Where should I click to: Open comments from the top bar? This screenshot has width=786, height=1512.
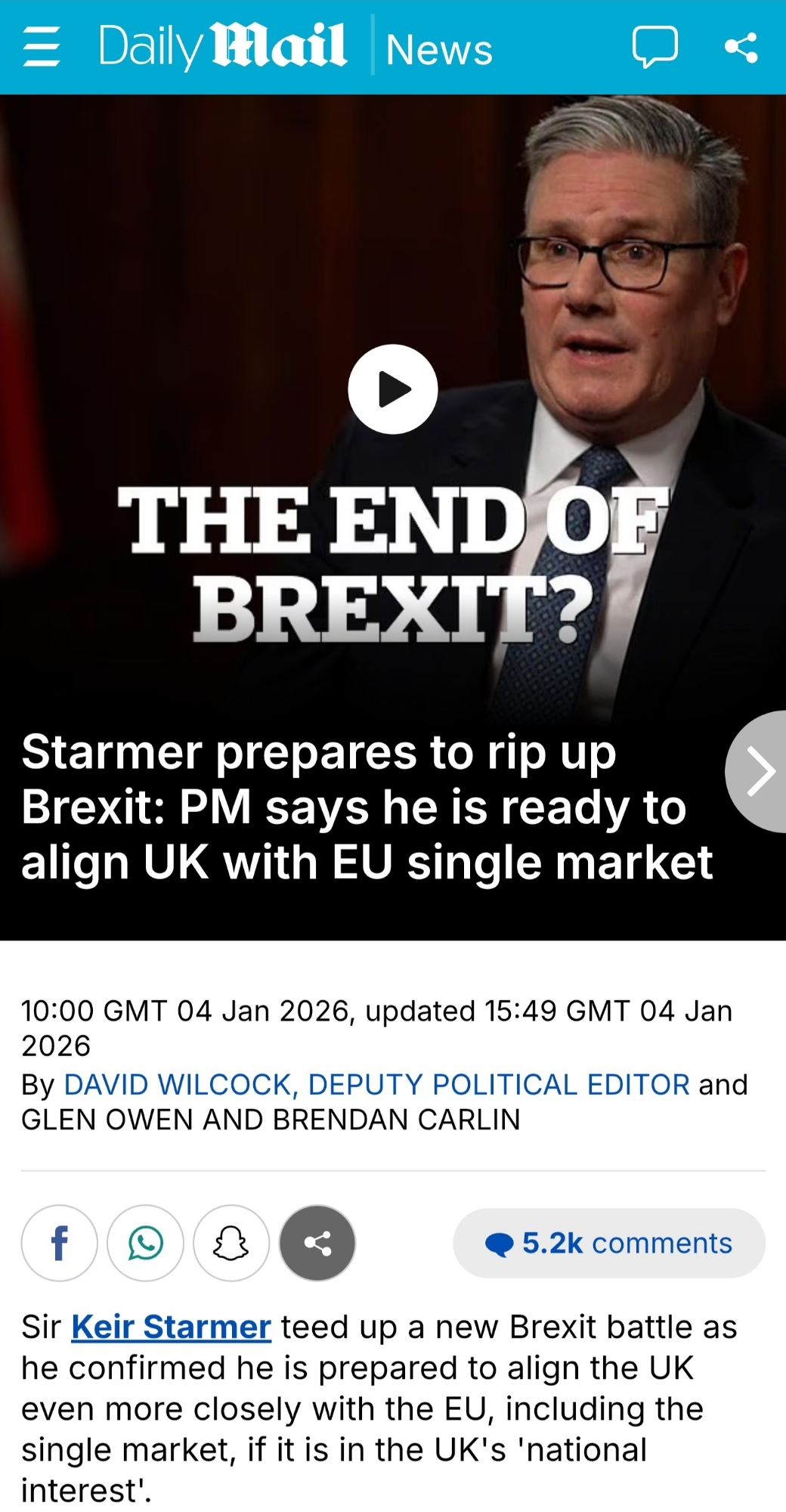(x=654, y=48)
